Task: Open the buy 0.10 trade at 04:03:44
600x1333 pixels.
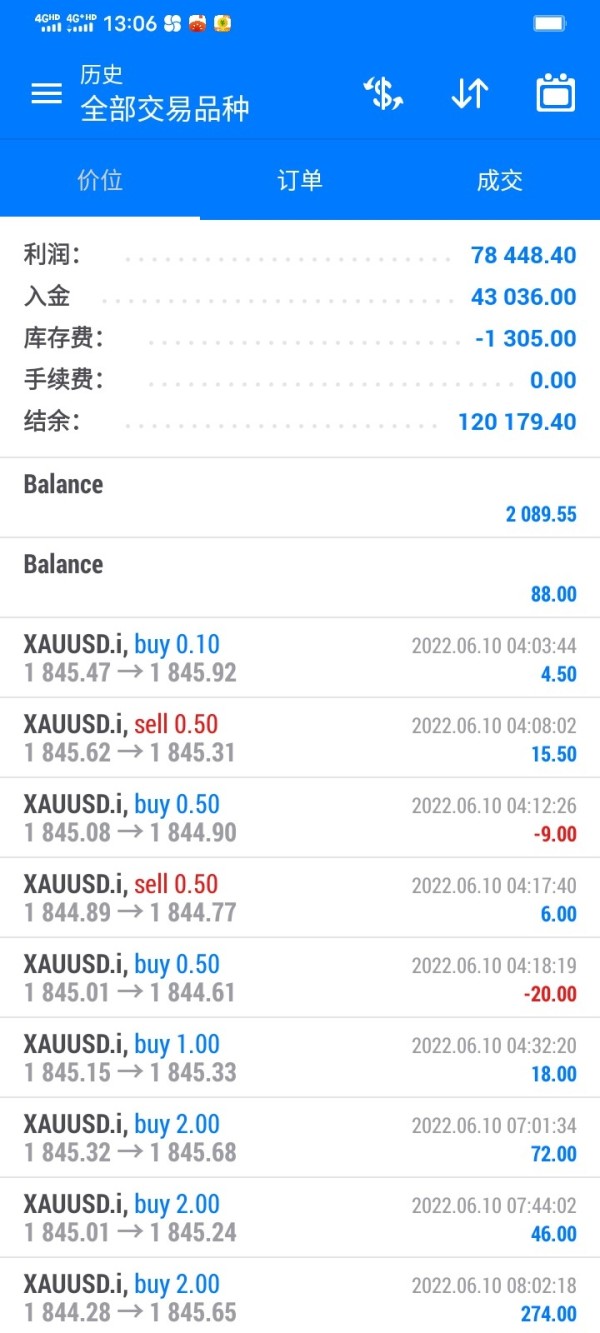Action: 300,658
